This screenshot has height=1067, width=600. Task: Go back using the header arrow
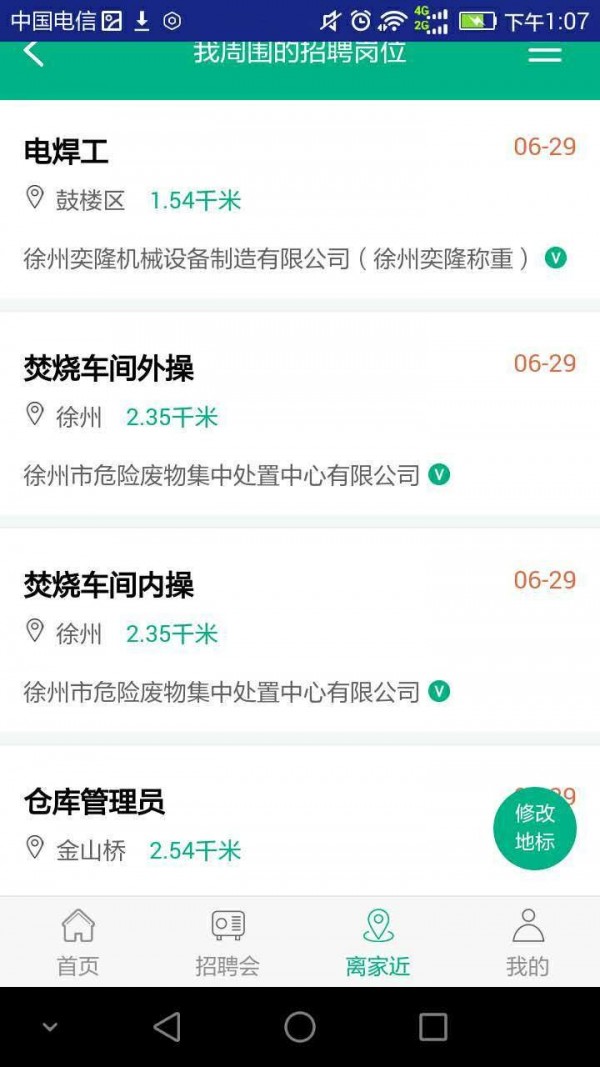[x=34, y=54]
